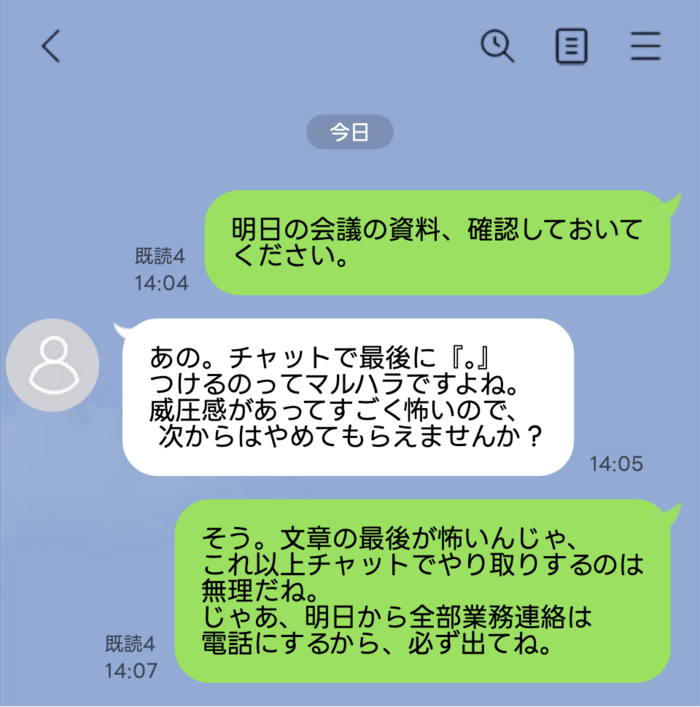Go back to the chat list

pos(51,47)
